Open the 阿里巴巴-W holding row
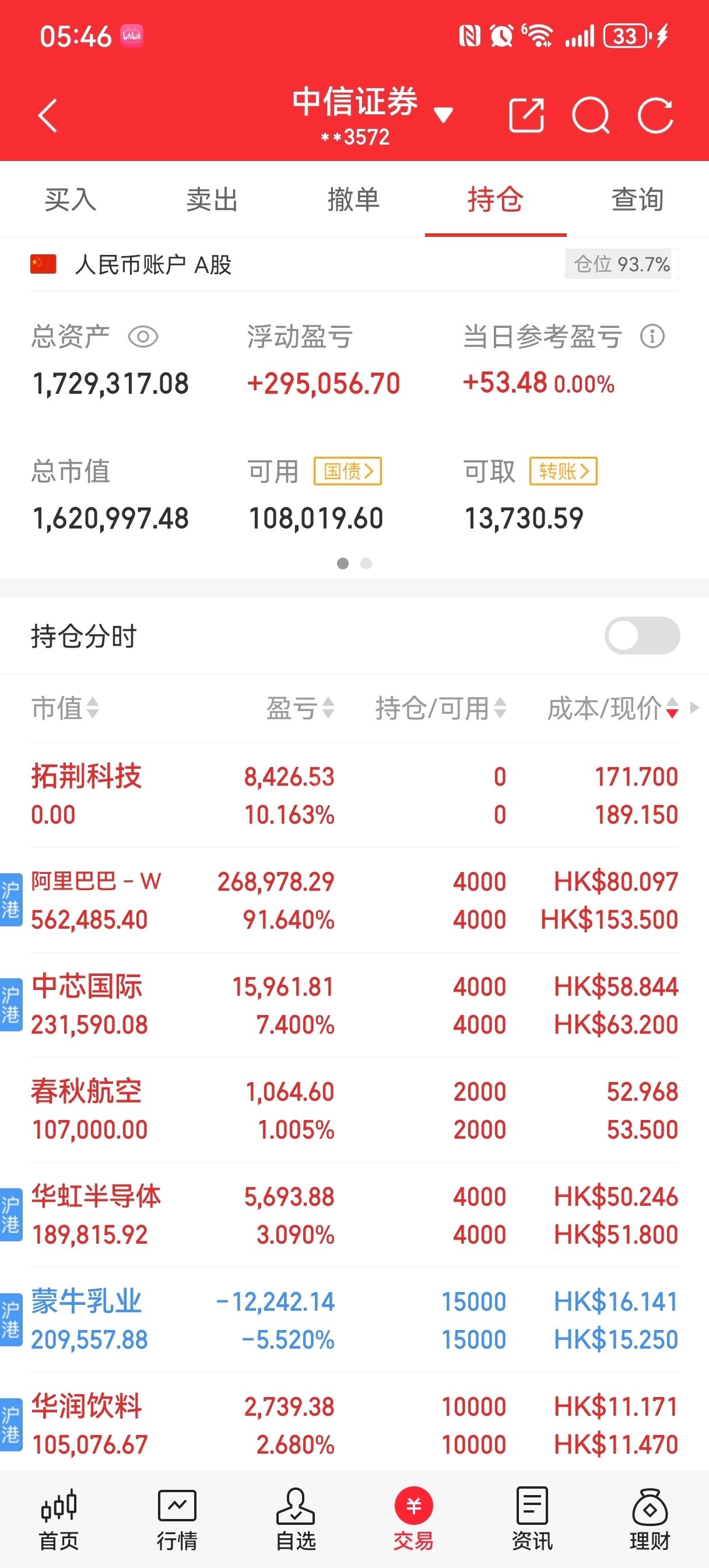709x1568 pixels. (x=354, y=900)
